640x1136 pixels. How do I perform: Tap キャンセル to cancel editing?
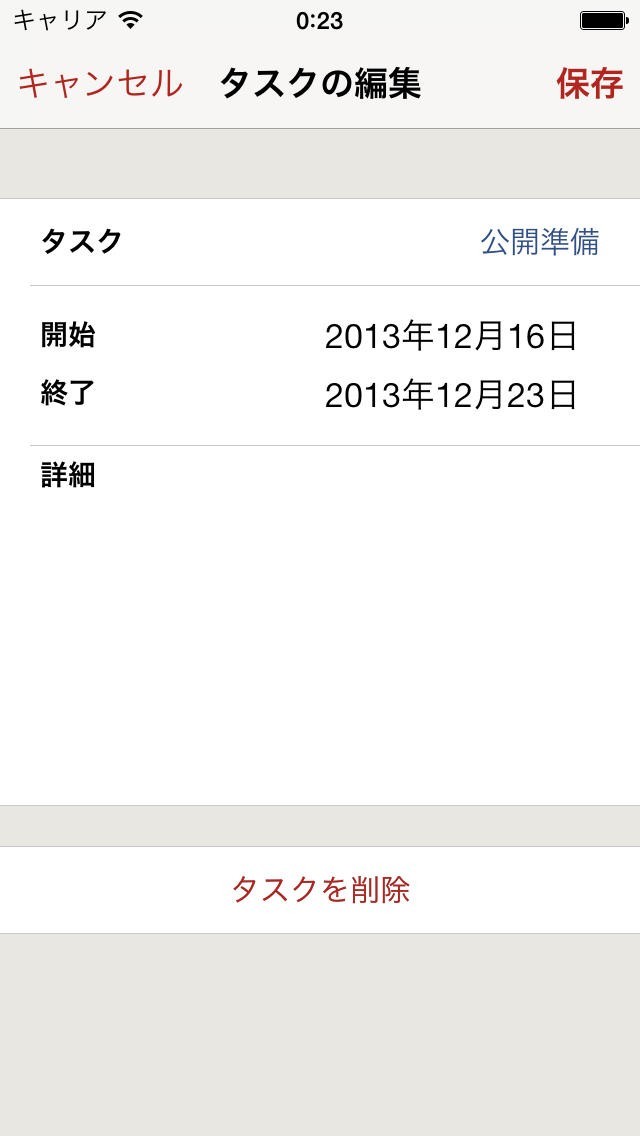pos(100,83)
